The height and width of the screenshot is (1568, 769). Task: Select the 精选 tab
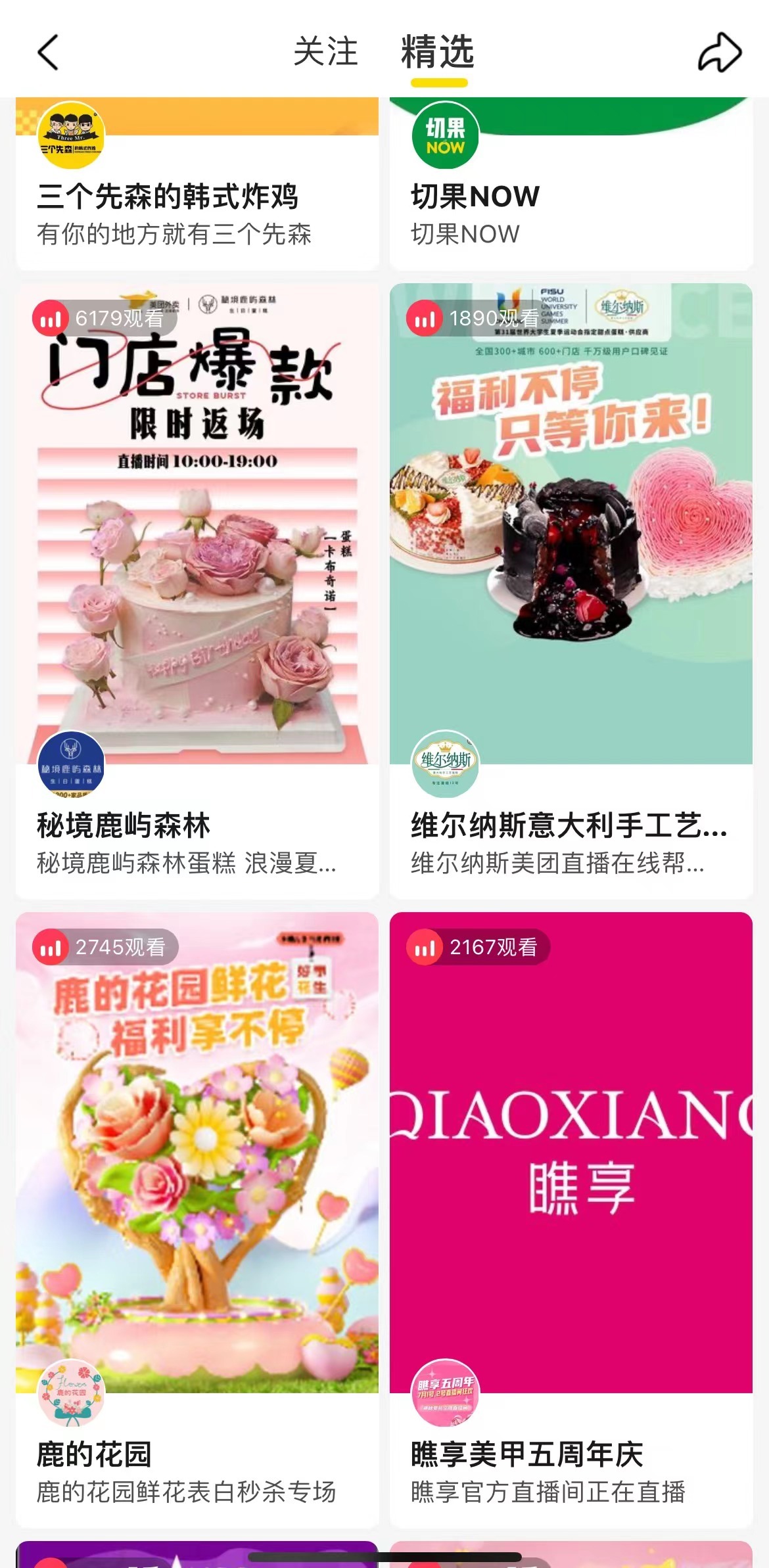tap(438, 52)
